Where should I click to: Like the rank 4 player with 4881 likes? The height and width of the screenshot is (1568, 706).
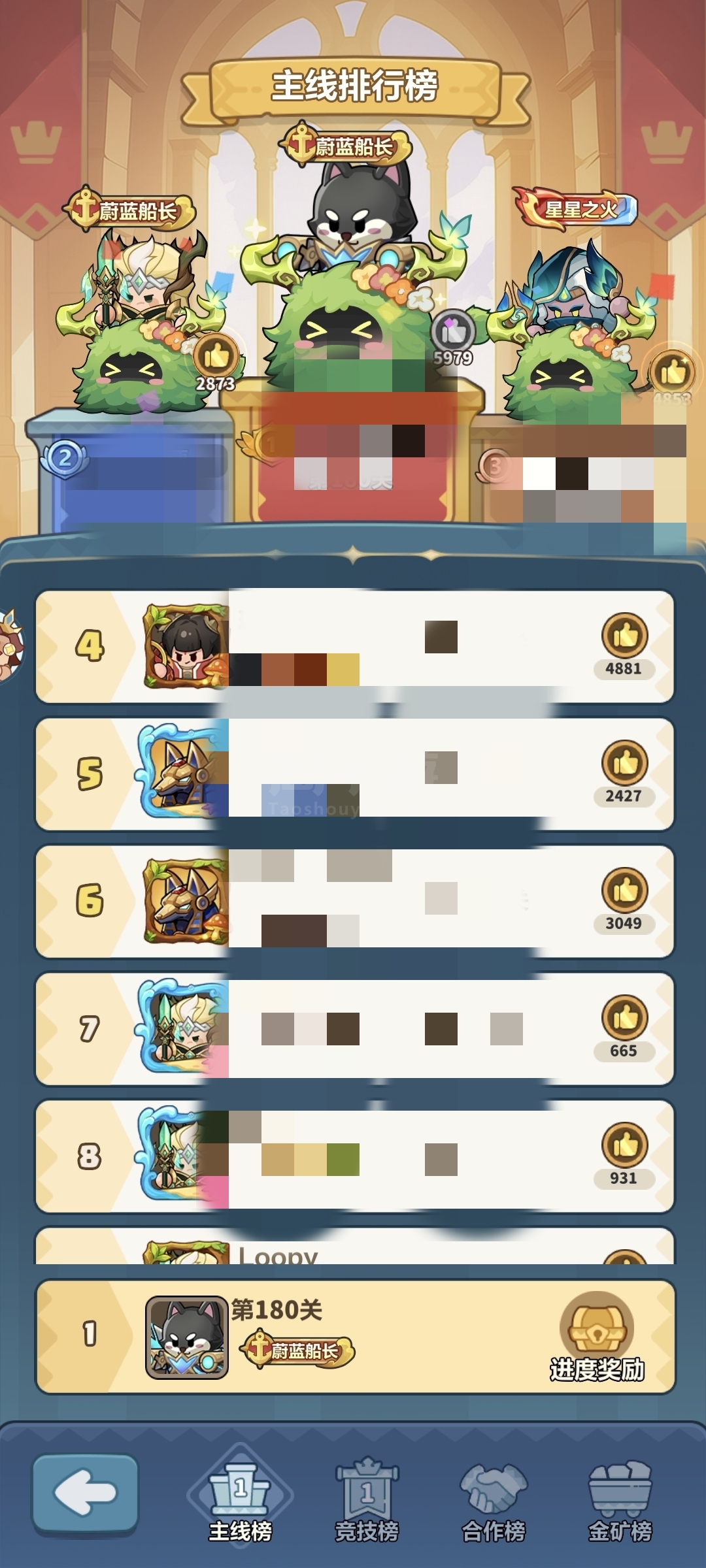tap(625, 635)
